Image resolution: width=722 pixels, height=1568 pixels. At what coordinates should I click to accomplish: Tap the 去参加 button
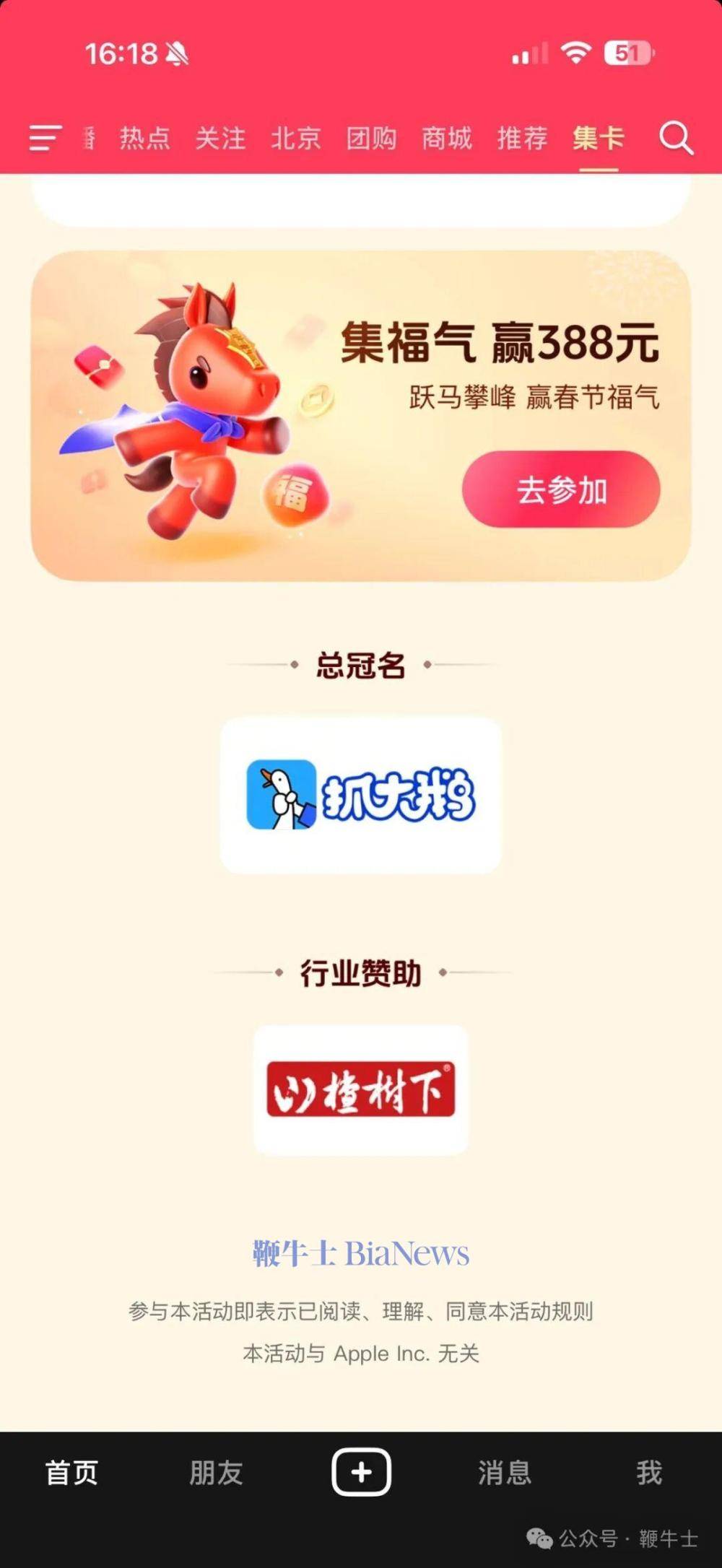click(561, 489)
